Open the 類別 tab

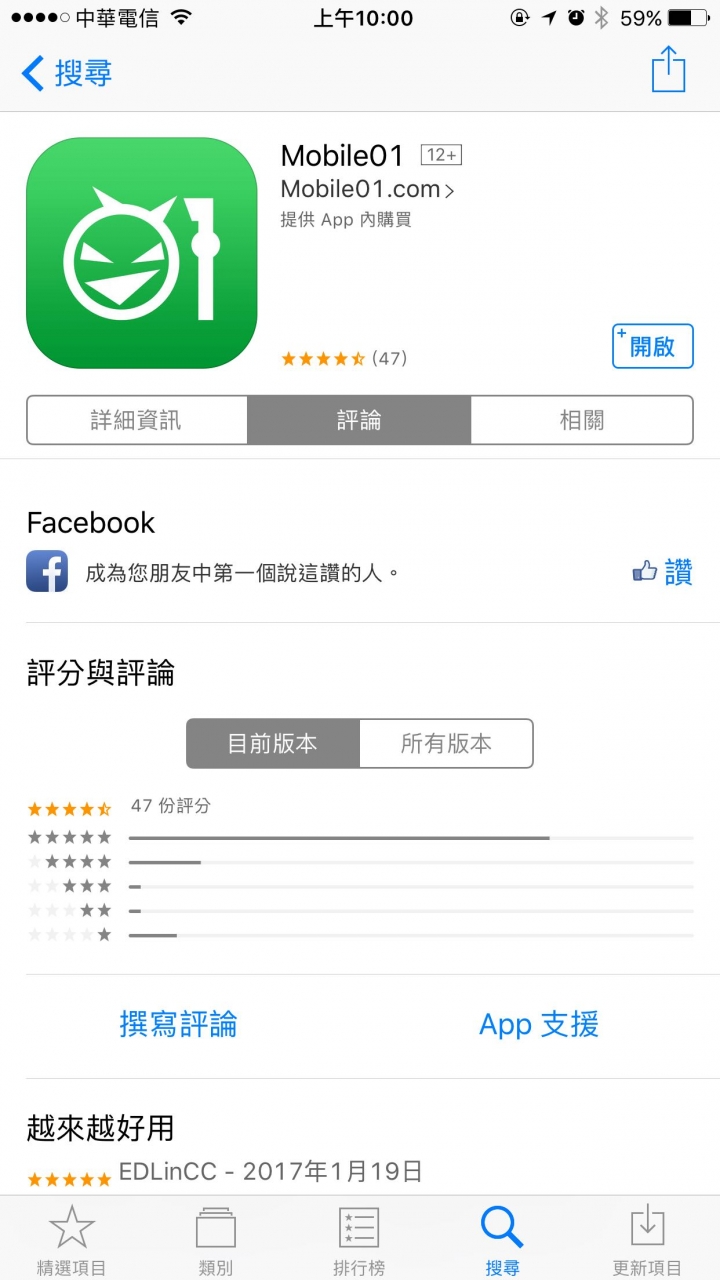pos(215,1240)
